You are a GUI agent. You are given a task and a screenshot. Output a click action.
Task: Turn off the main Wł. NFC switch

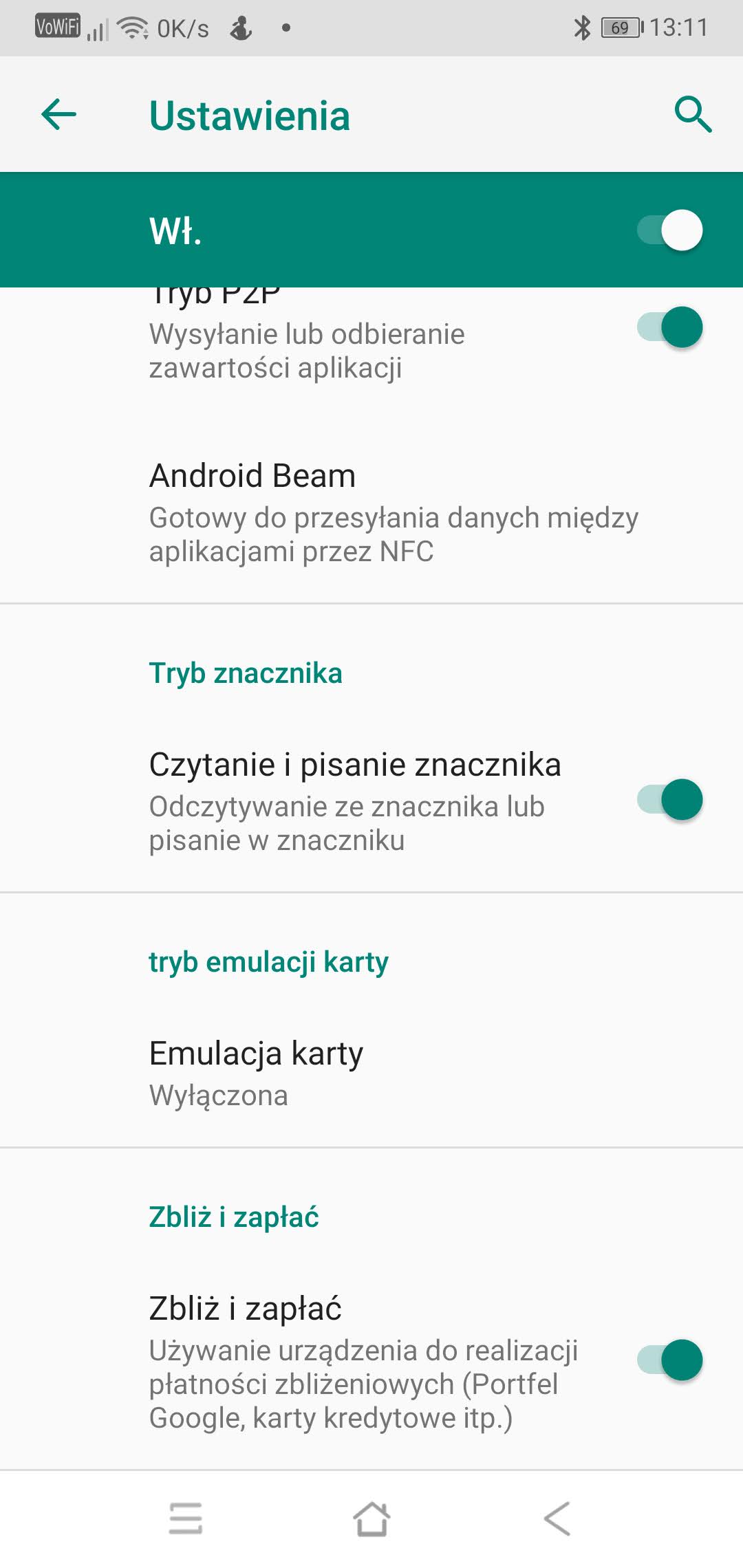(669, 230)
